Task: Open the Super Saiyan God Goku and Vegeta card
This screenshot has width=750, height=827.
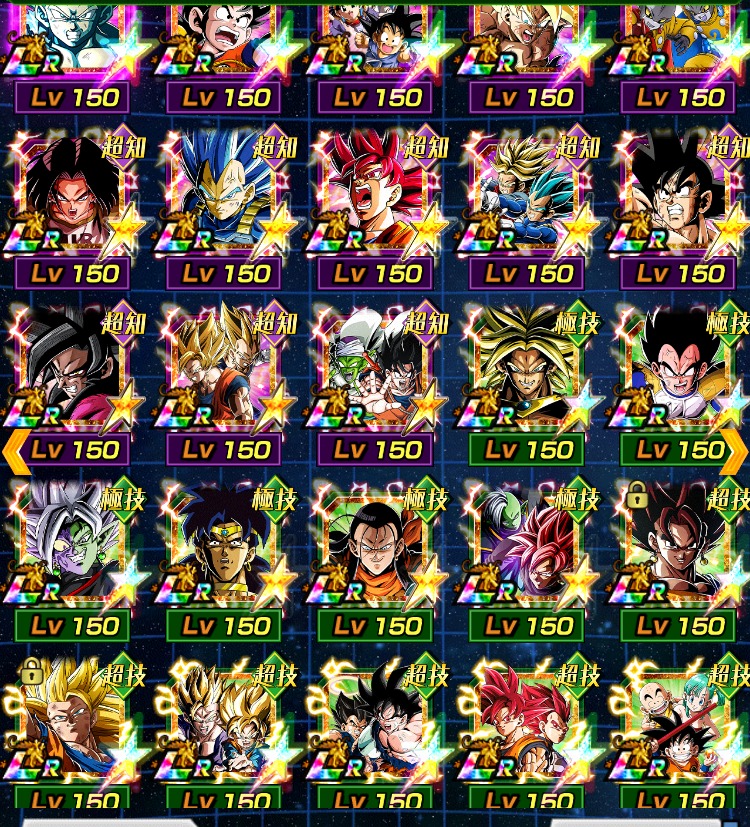Action: click(527, 725)
